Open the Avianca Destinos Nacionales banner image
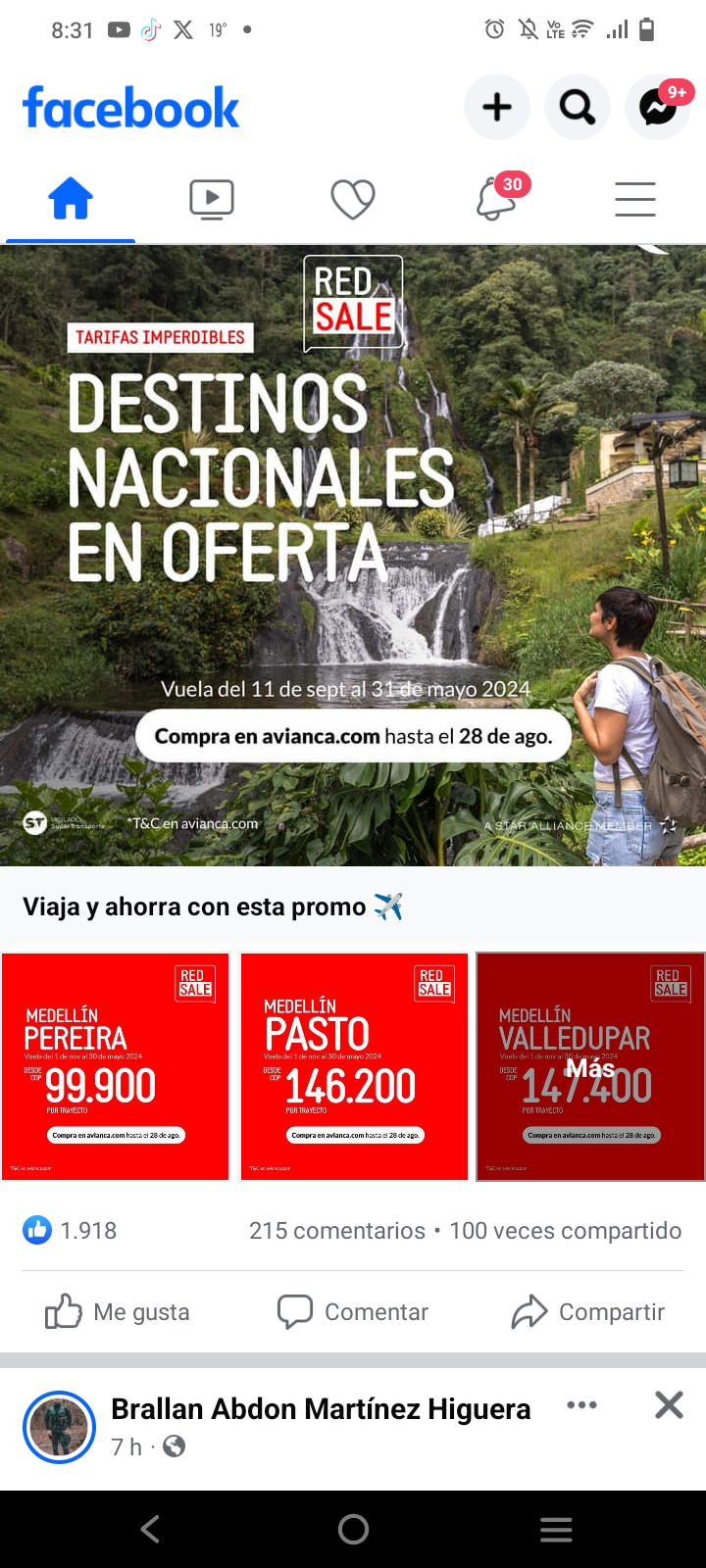 pyautogui.click(x=353, y=555)
